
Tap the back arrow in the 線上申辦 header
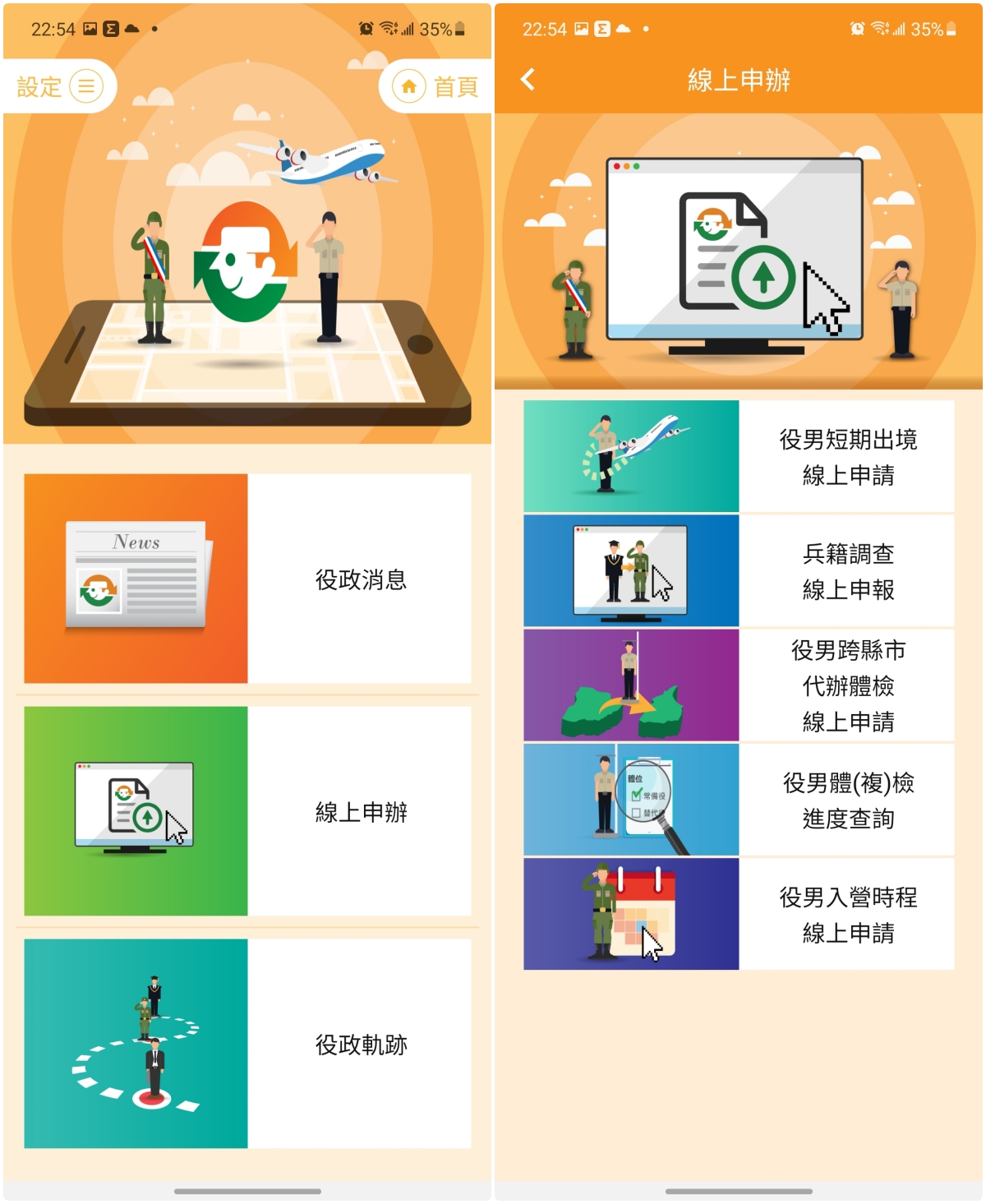coord(528,80)
